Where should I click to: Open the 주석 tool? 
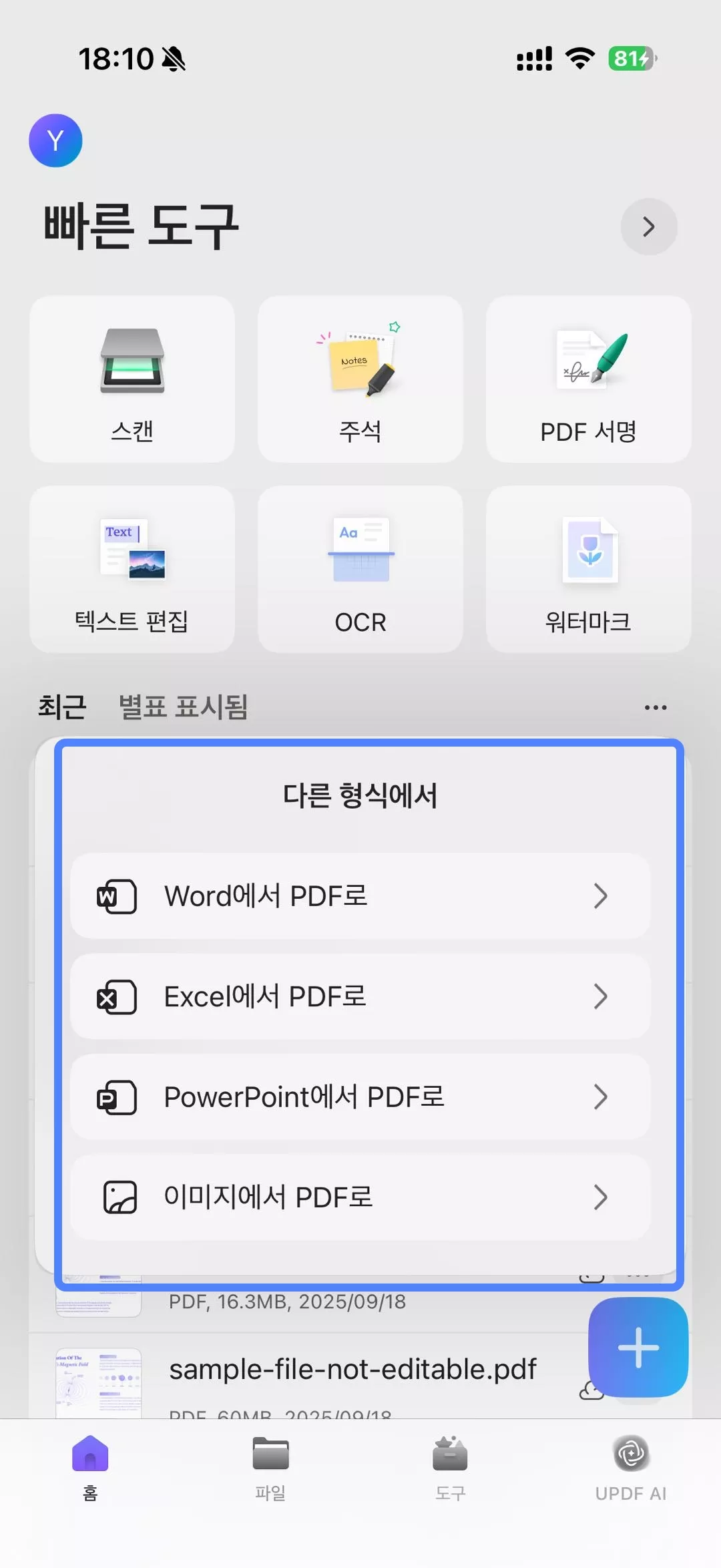360,379
